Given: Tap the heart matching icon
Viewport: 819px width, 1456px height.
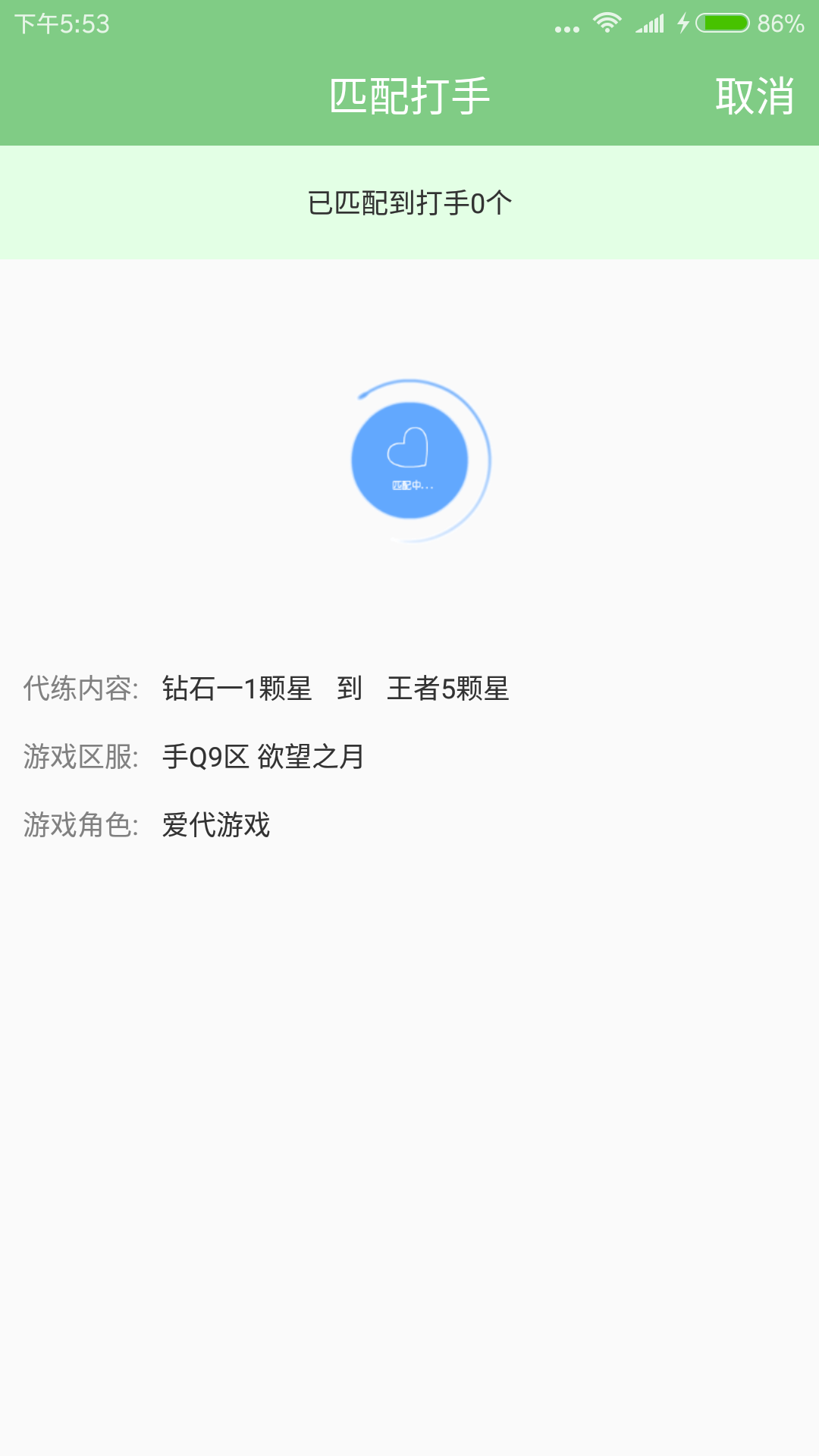Looking at the screenshot, I should click(407, 447).
